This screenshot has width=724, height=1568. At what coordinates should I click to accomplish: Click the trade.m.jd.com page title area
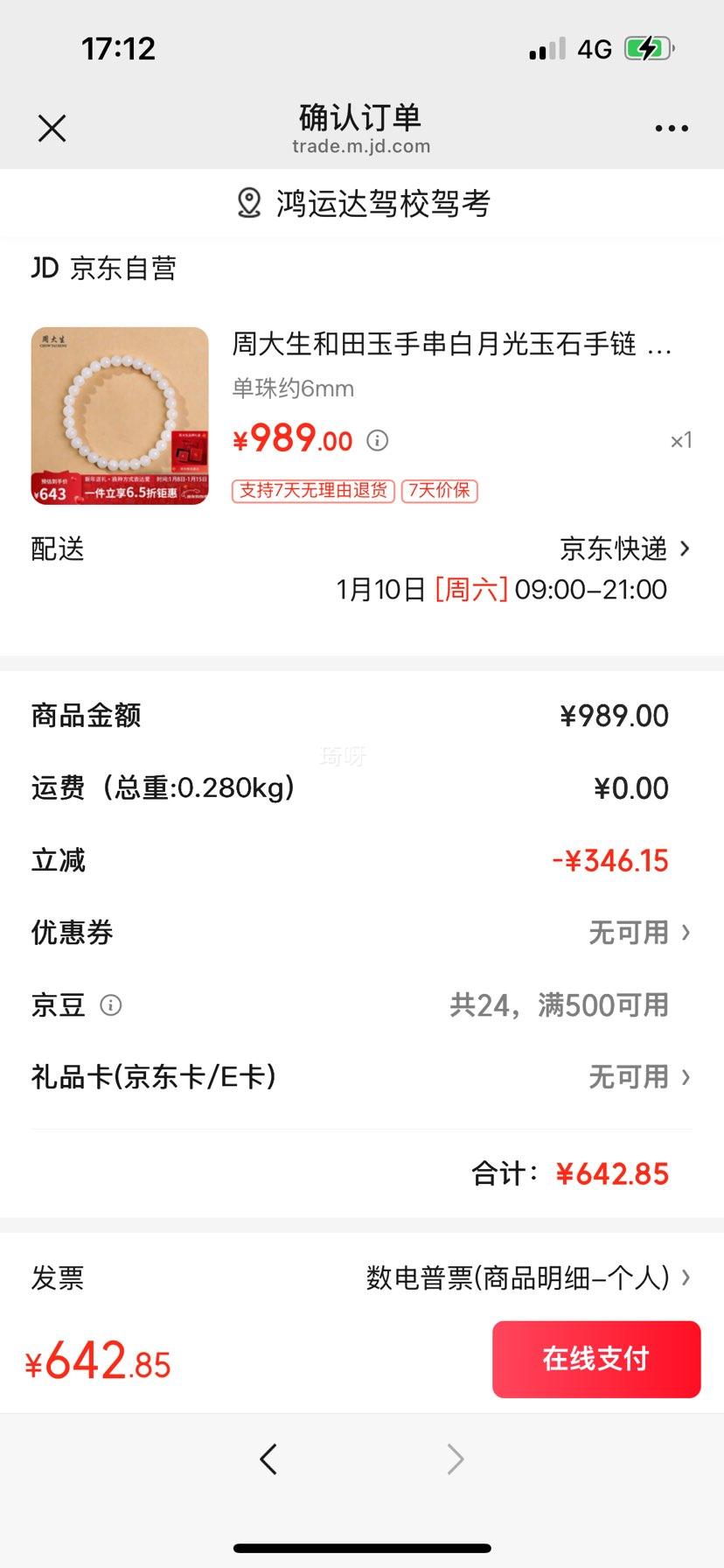click(x=361, y=146)
